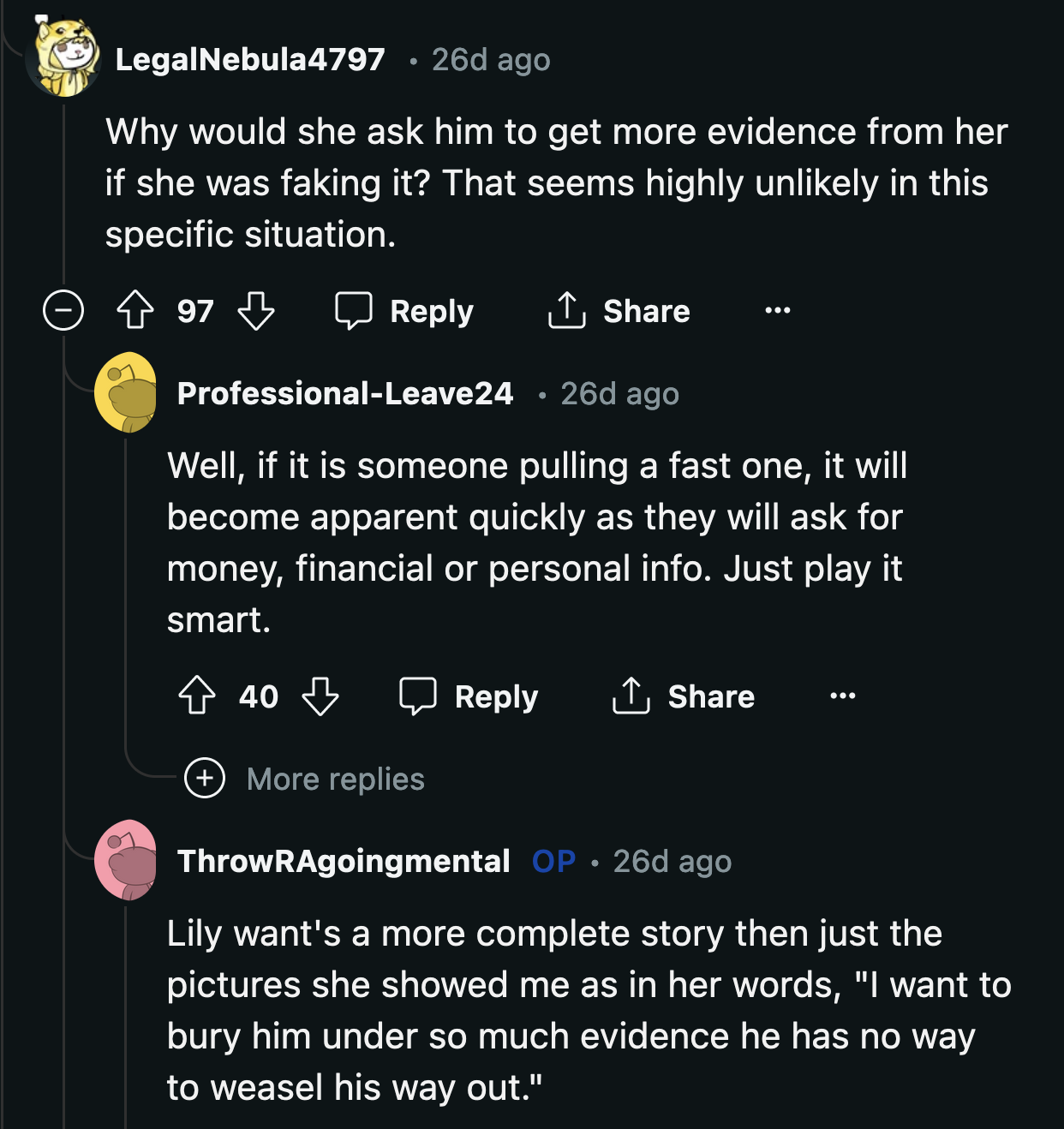Viewport: 1064px width, 1129px height.
Task: Upvote Professional-Leave24's comment
Action: coord(199,696)
